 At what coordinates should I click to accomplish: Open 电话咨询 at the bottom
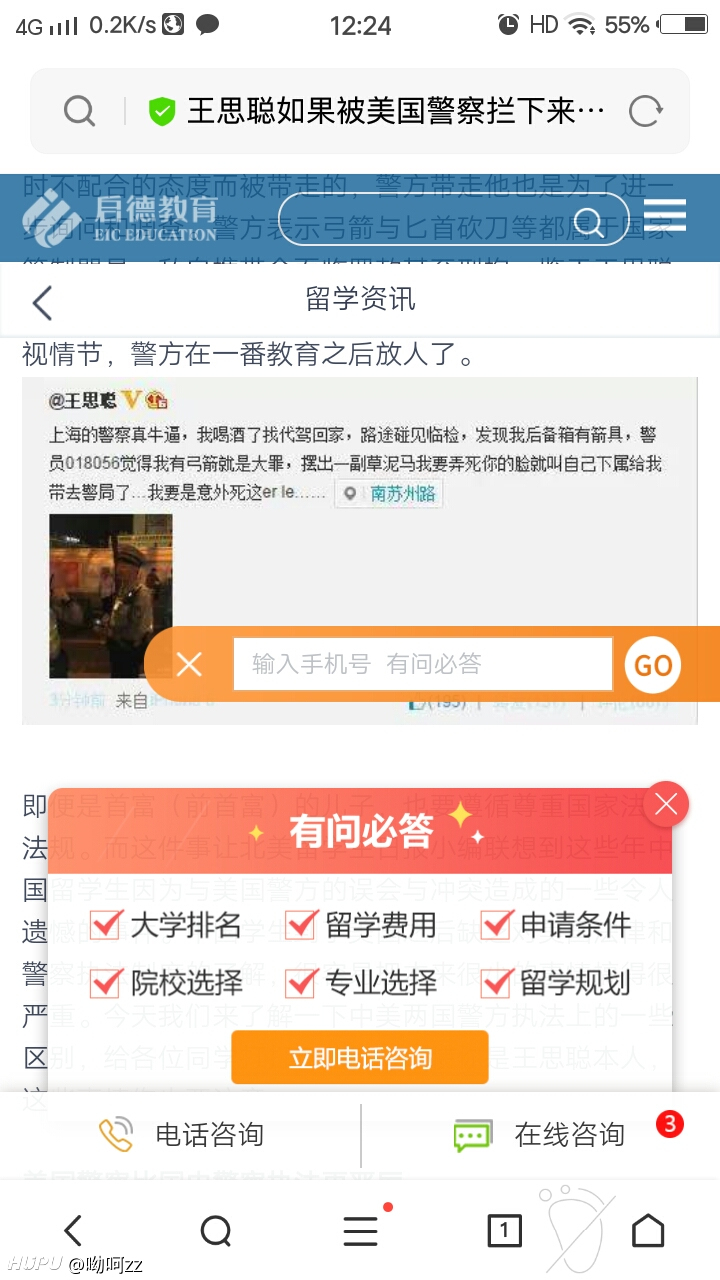pos(181,1135)
